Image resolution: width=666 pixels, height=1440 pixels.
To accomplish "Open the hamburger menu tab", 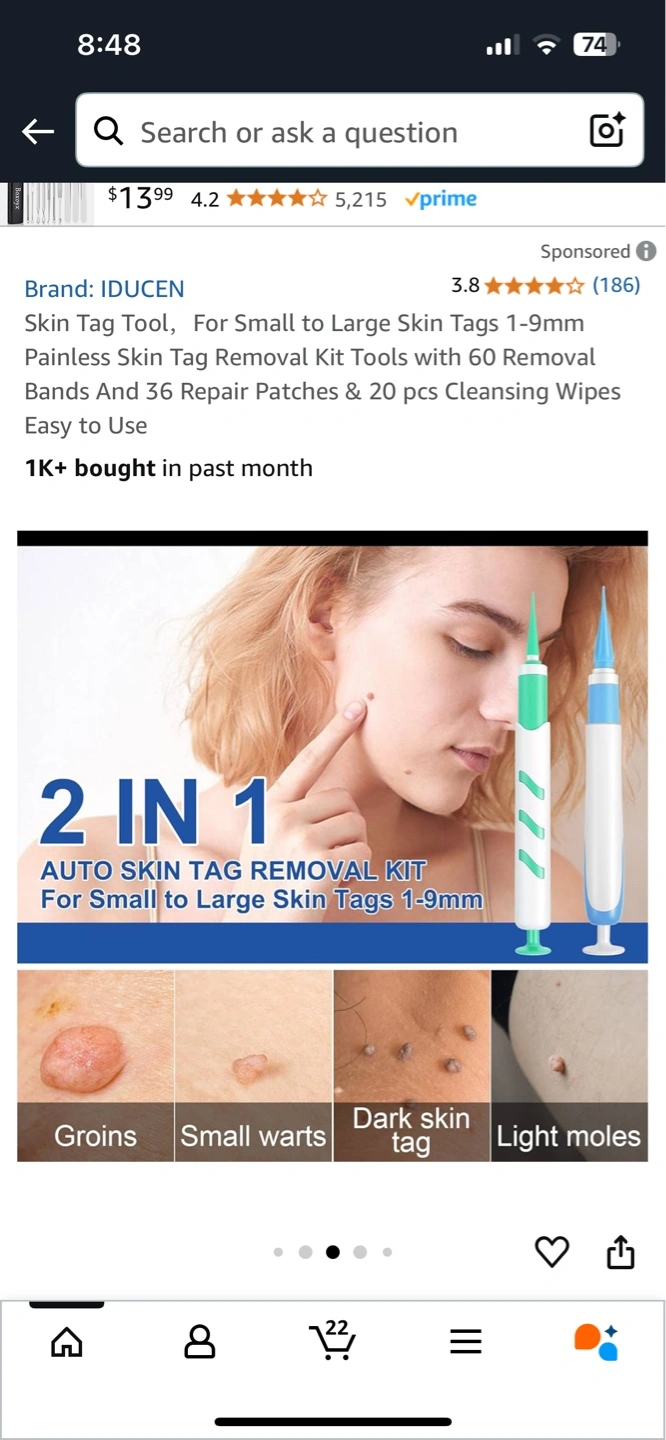I will point(466,1341).
